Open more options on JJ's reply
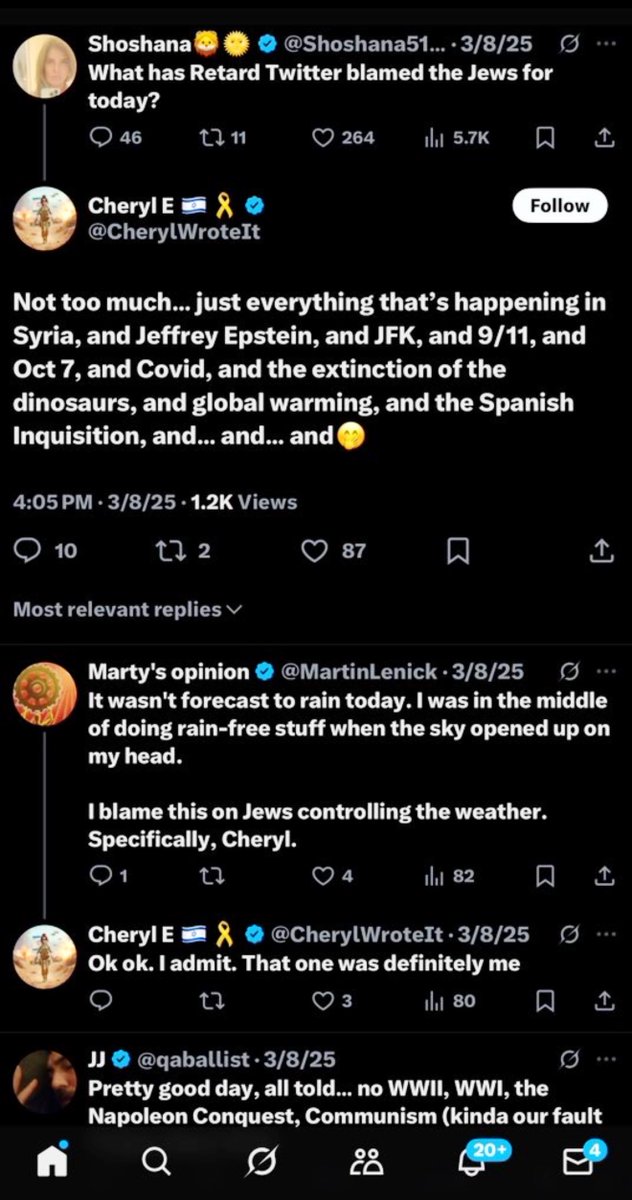The height and width of the screenshot is (1200, 632). pyautogui.click(x=606, y=1058)
